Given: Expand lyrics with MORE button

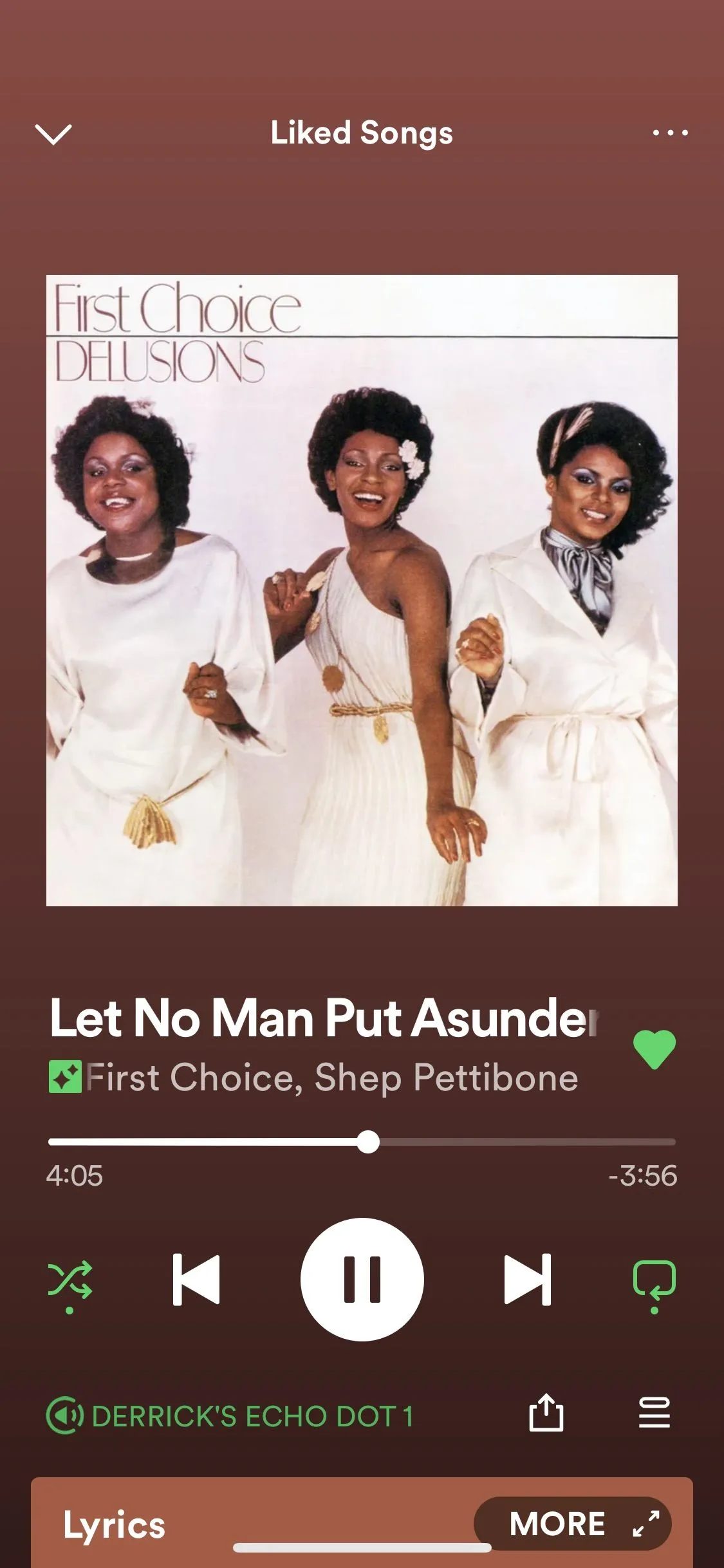Looking at the screenshot, I should click(571, 1524).
